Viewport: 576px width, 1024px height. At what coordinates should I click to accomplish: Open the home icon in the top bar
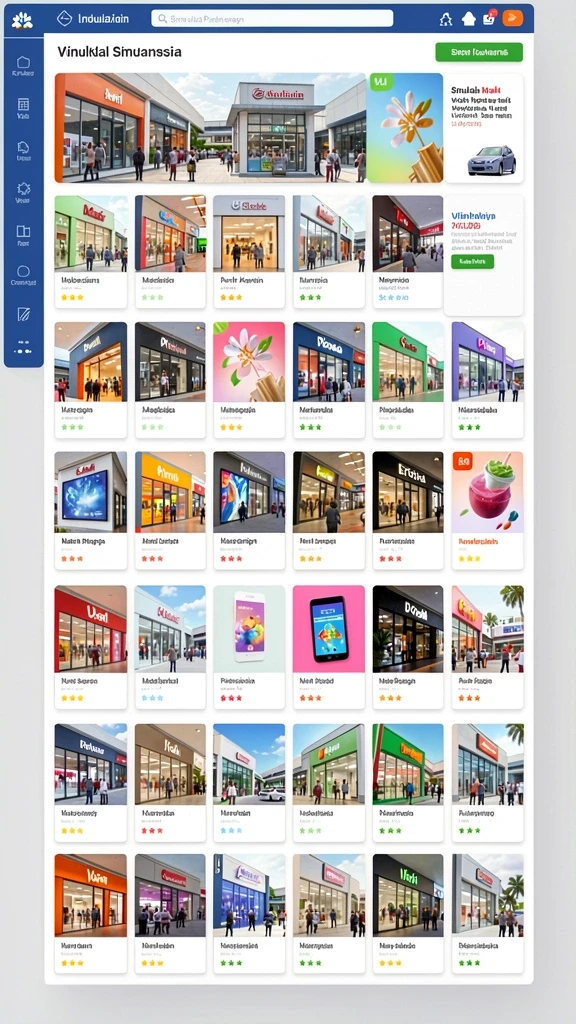coord(468,19)
